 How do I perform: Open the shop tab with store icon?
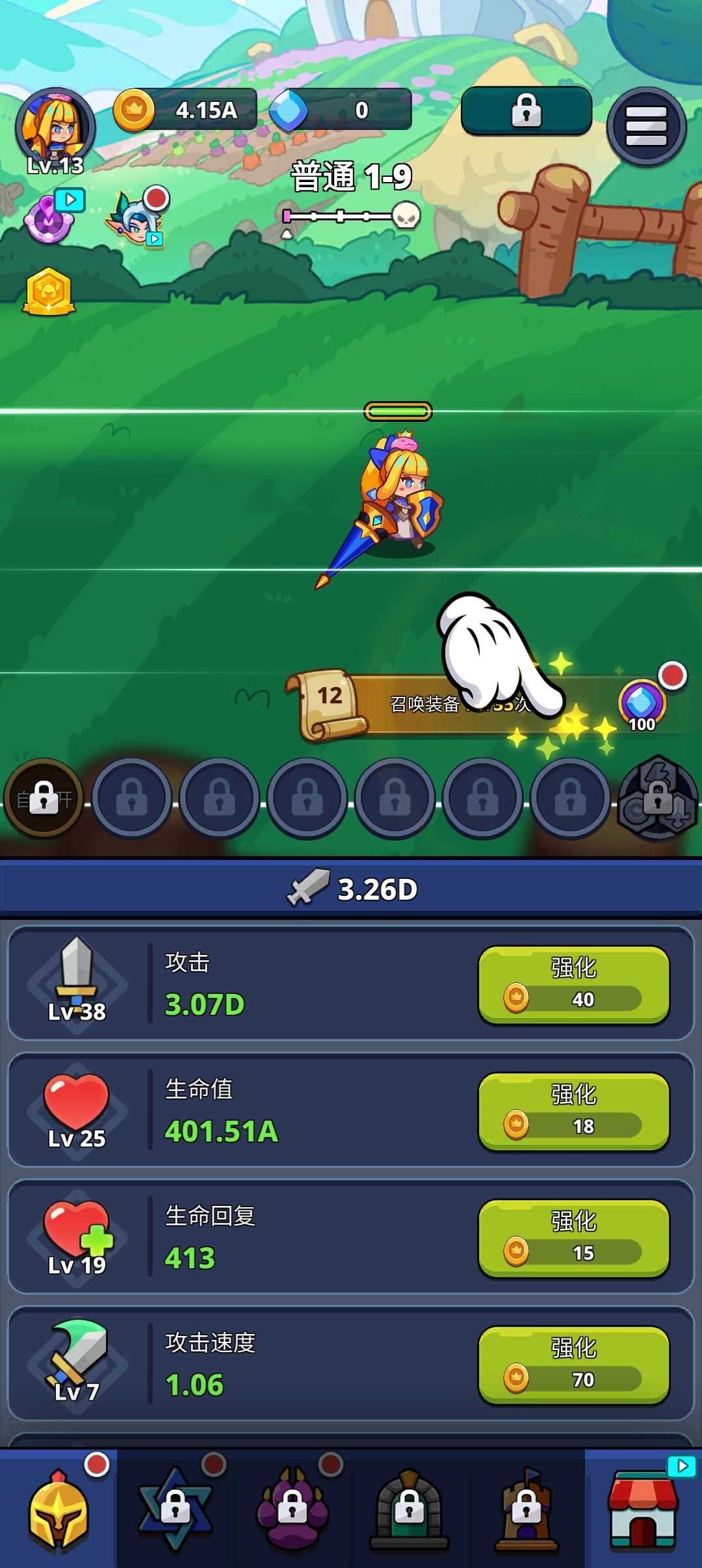point(643,1509)
